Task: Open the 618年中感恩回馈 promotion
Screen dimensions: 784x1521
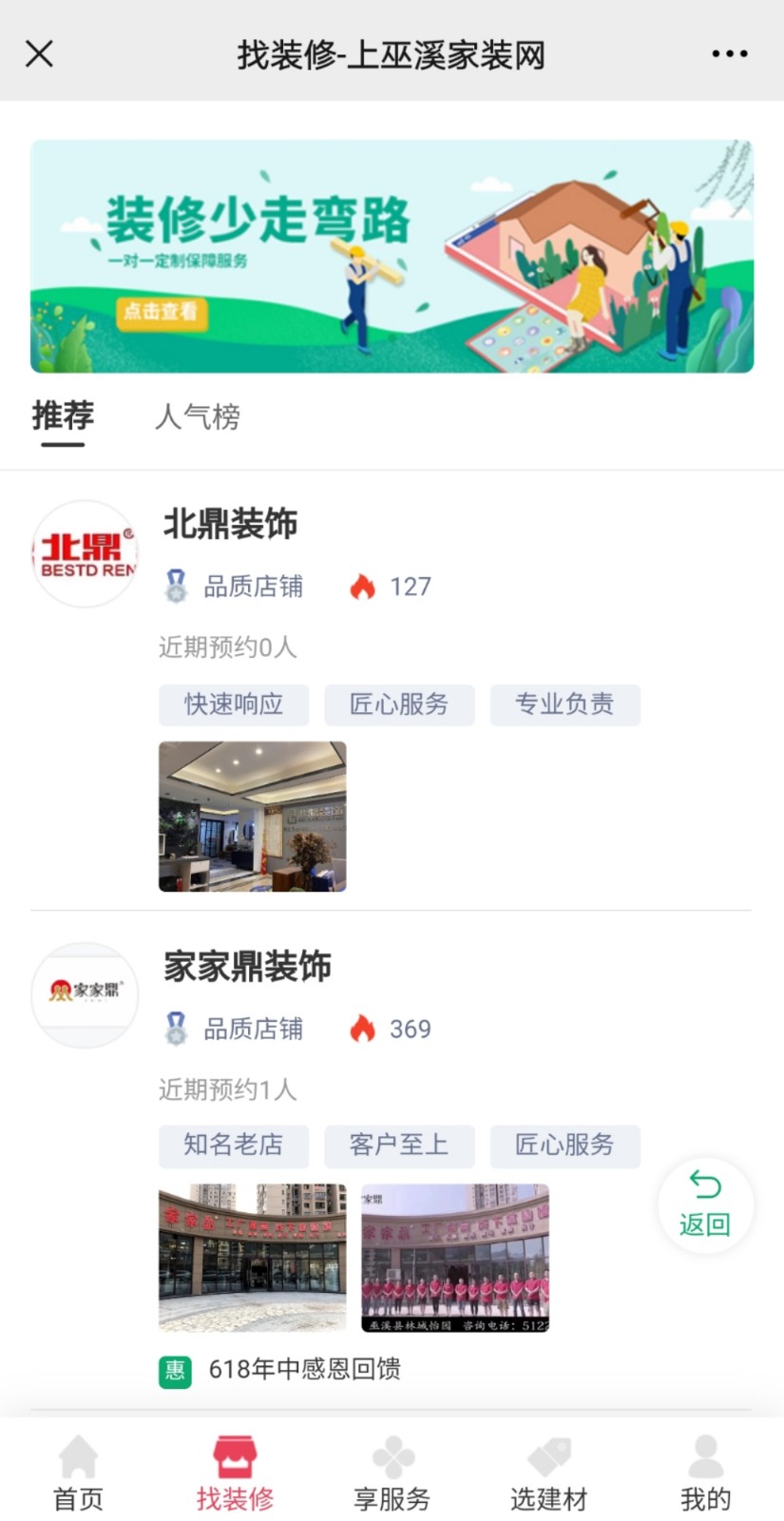Action: (x=304, y=1369)
